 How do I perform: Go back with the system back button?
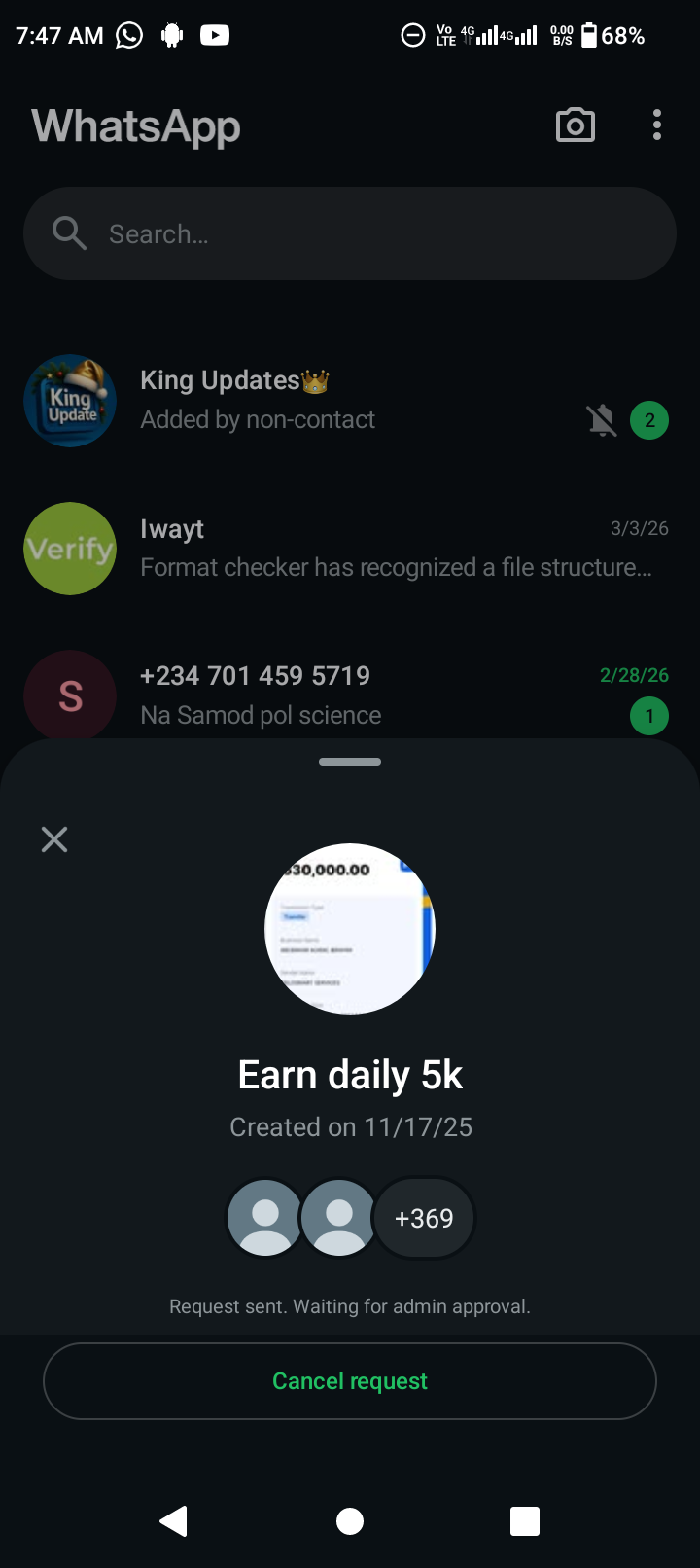[x=174, y=1520]
